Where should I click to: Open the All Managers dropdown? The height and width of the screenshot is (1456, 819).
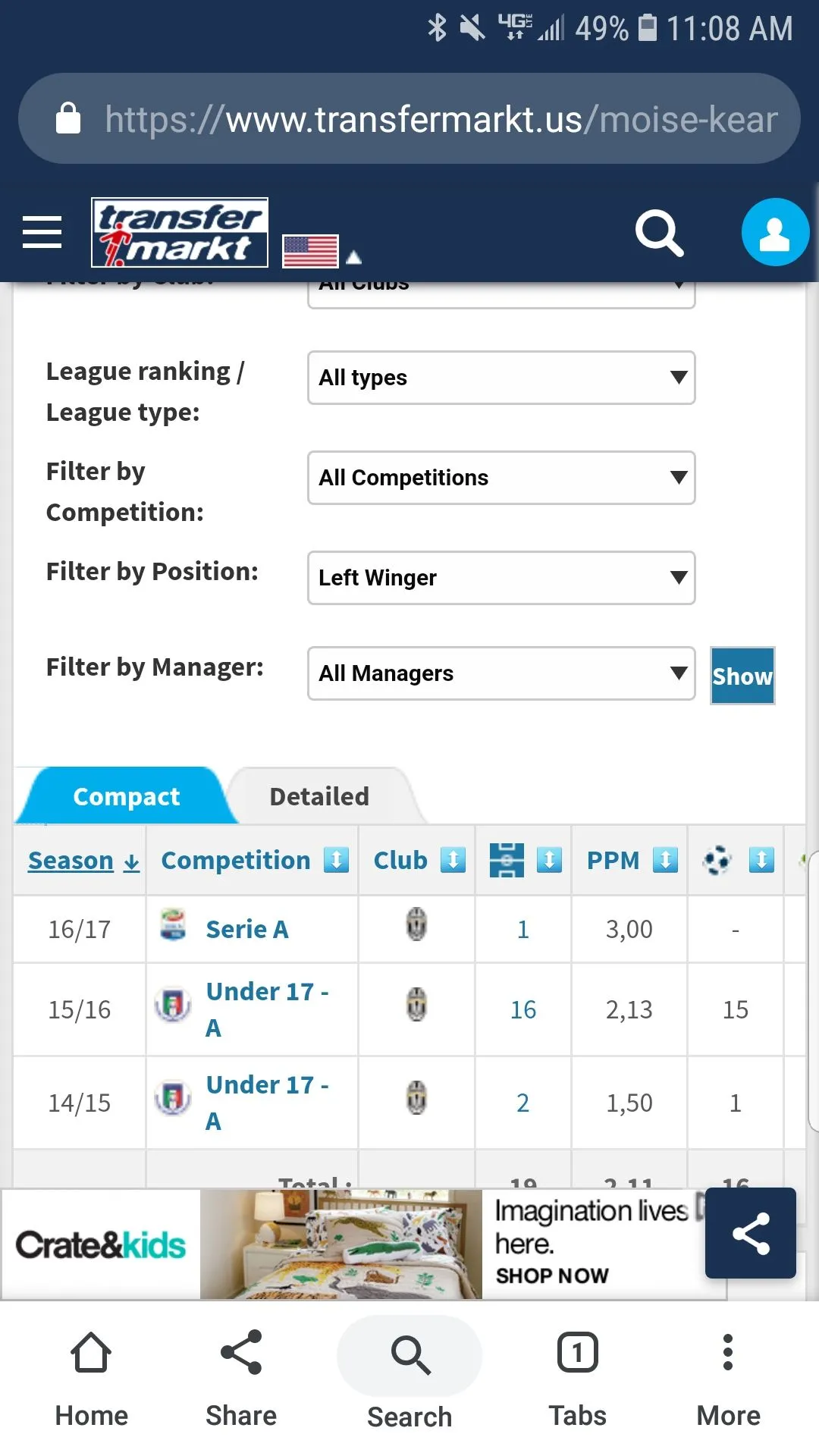[x=500, y=673]
